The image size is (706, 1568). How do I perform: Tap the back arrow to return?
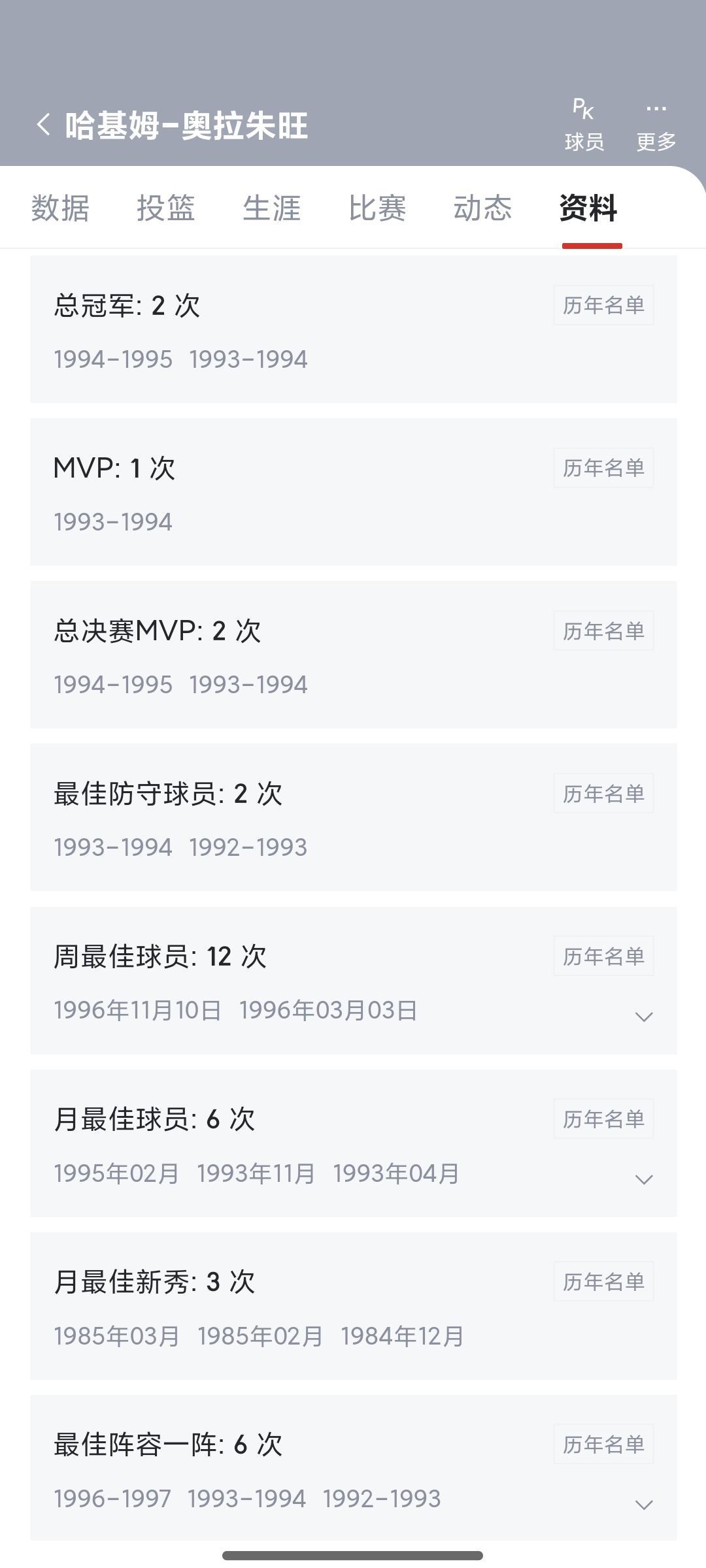click(43, 124)
